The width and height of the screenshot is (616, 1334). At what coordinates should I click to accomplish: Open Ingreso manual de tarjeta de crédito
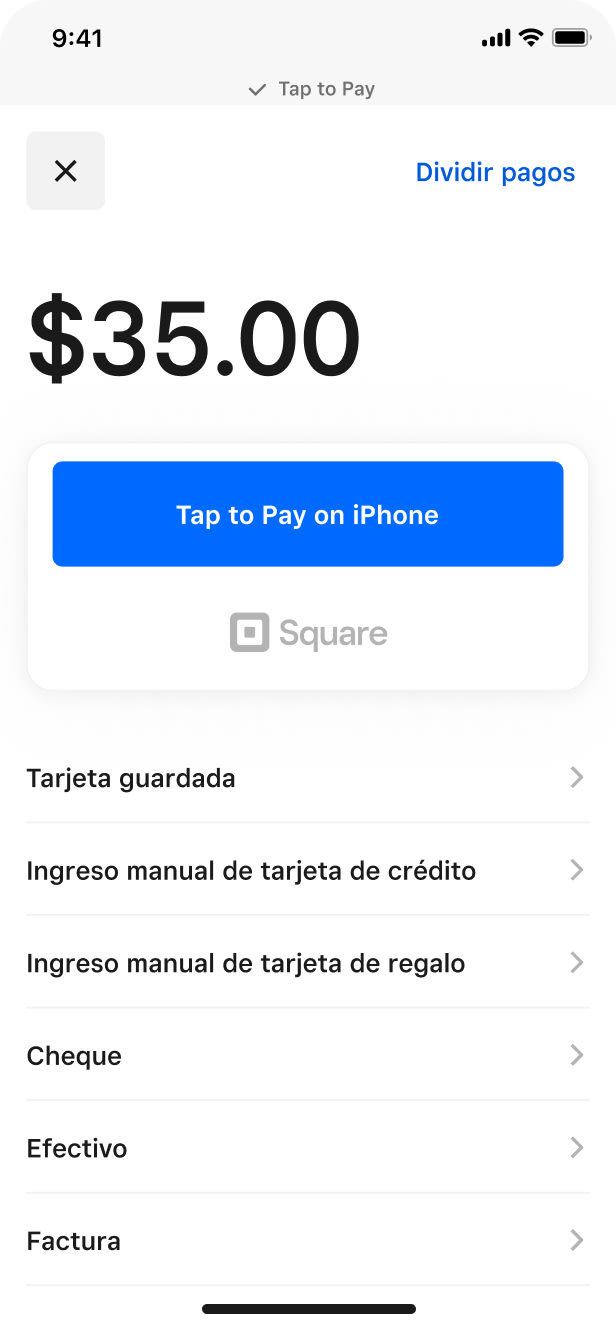pos(306,870)
